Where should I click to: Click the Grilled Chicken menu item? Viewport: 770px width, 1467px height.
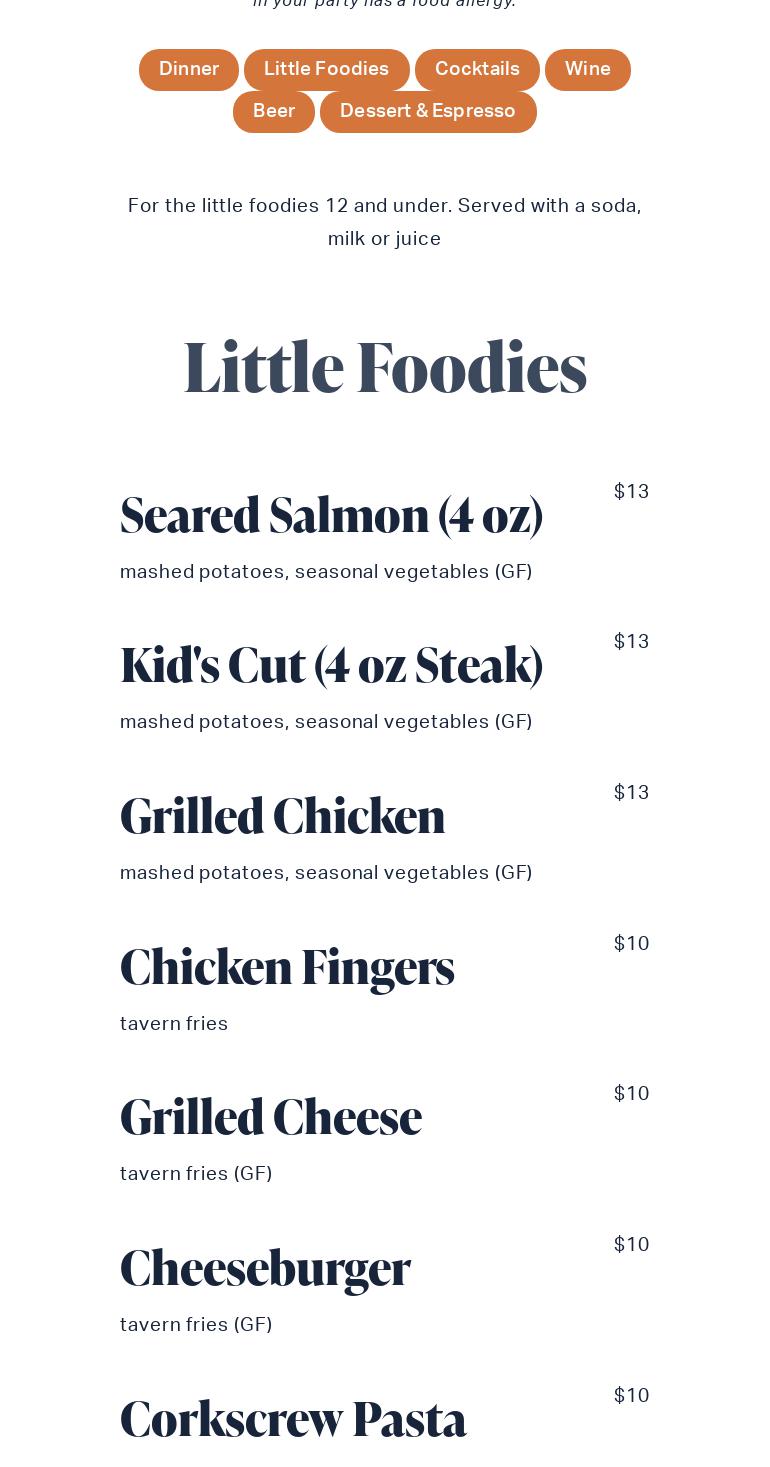(x=283, y=815)
